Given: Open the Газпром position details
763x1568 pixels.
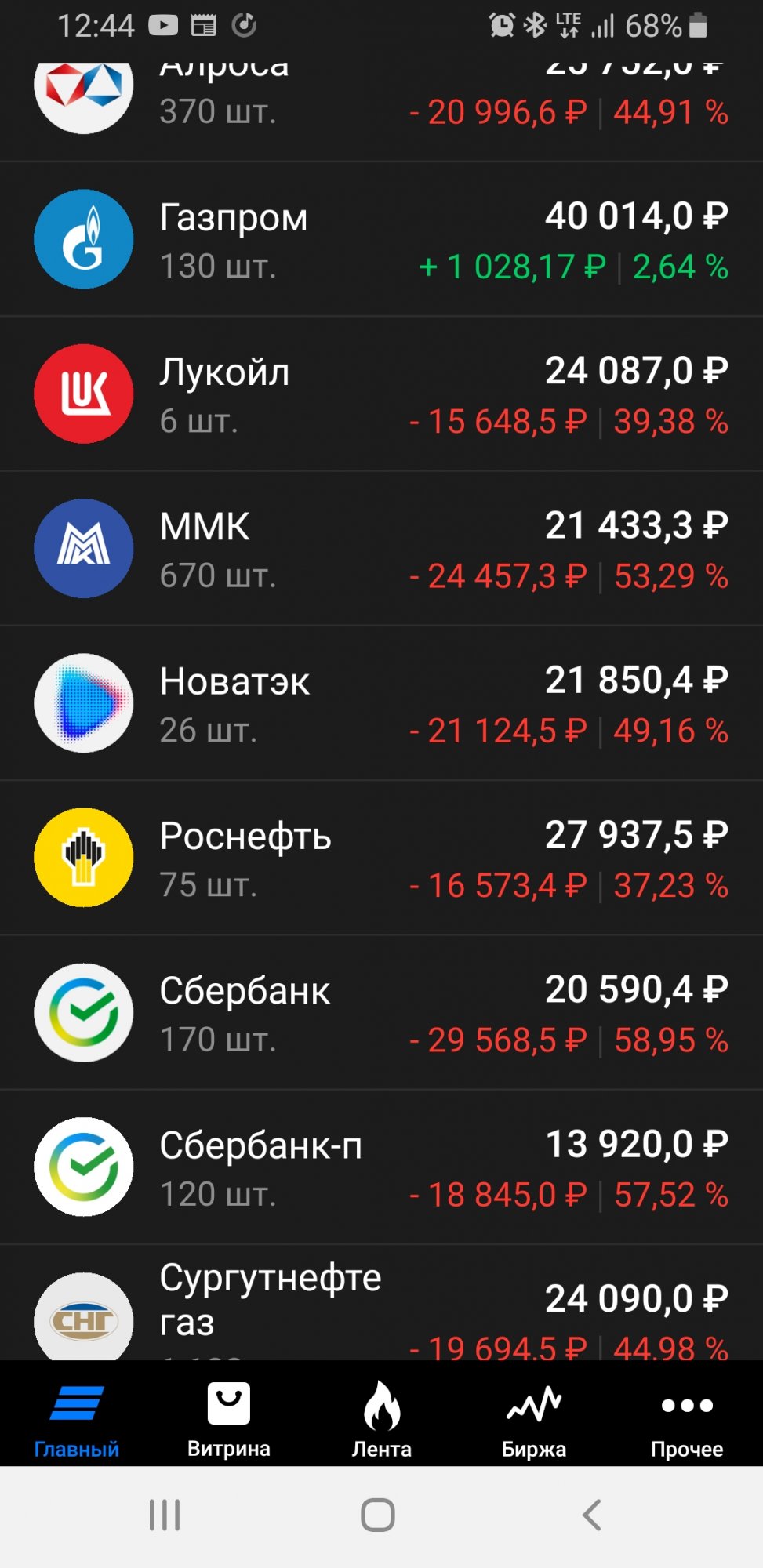Looking at the screenshot, I should [x=381, y=239].
